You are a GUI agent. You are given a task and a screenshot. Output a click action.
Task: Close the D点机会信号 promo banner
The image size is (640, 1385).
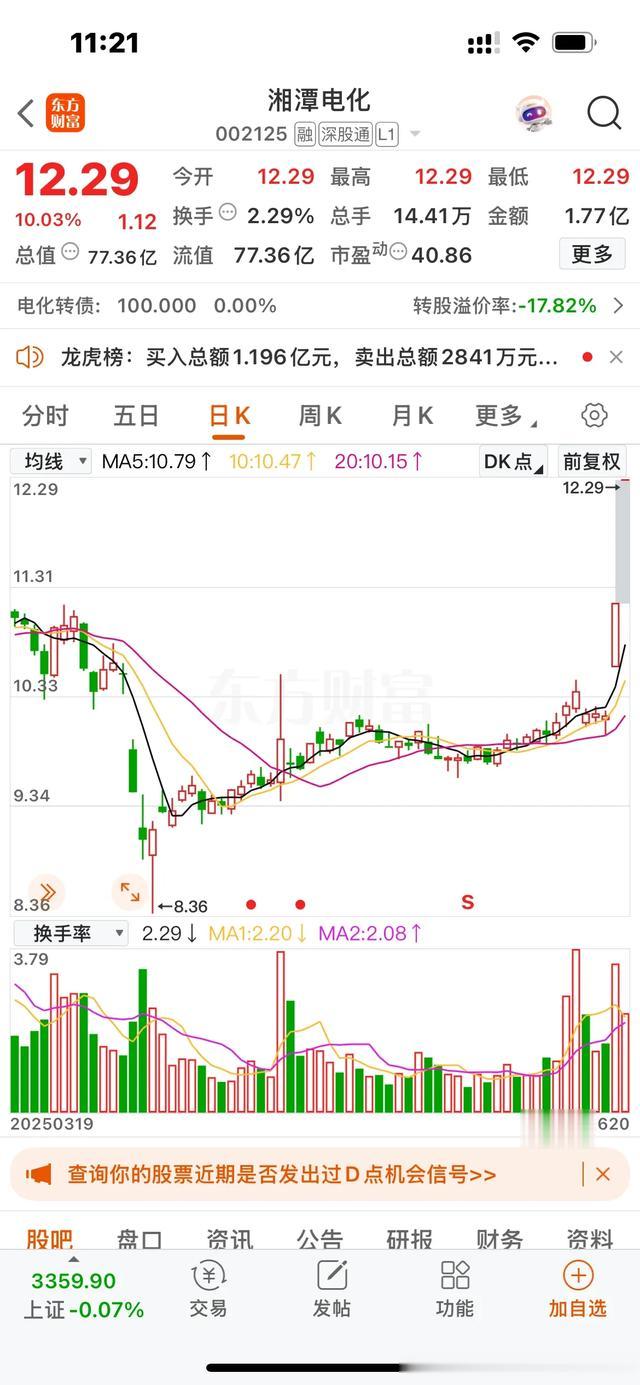(602, 1174)
